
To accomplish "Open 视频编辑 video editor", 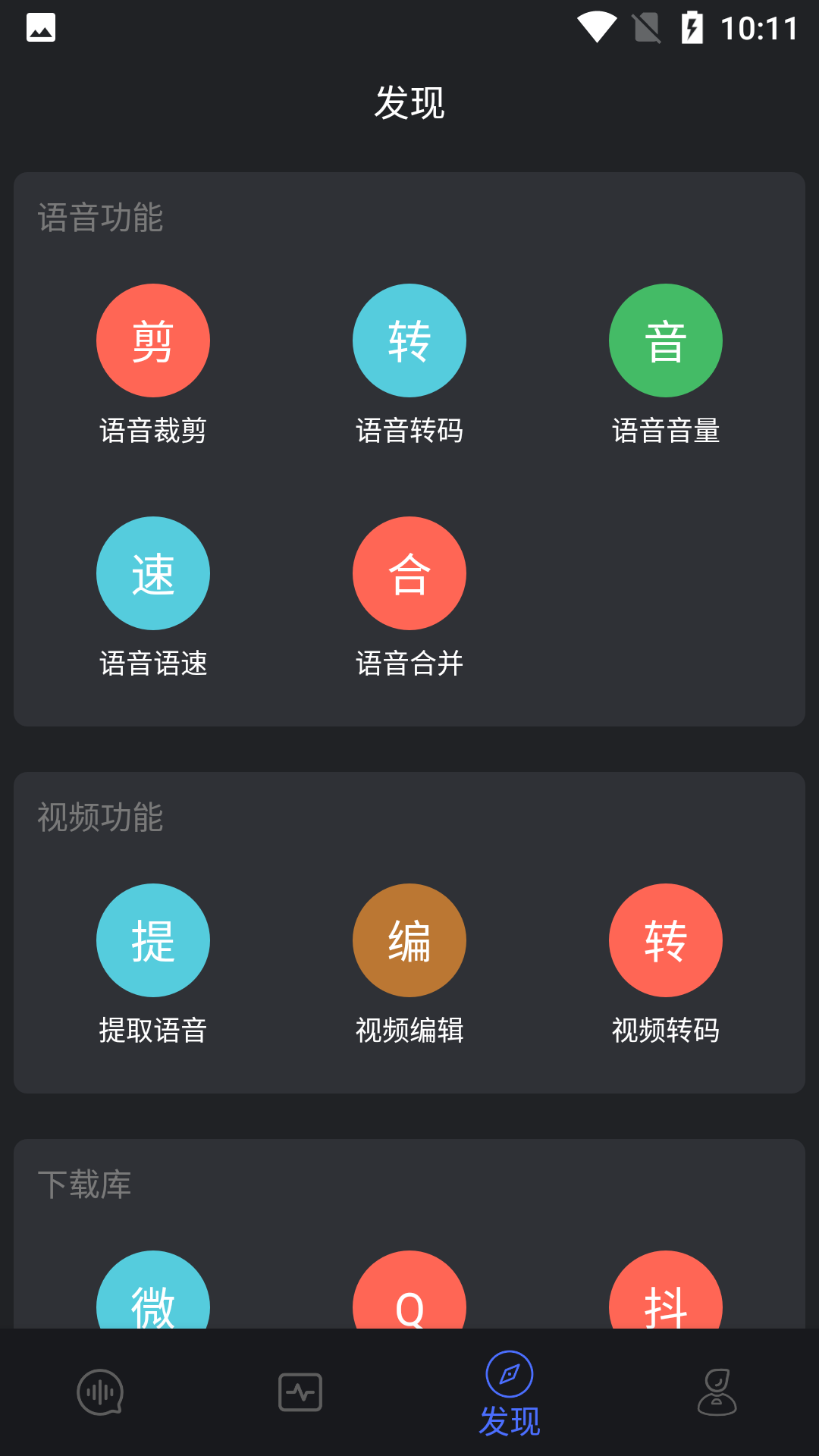I will coord(409,940).
